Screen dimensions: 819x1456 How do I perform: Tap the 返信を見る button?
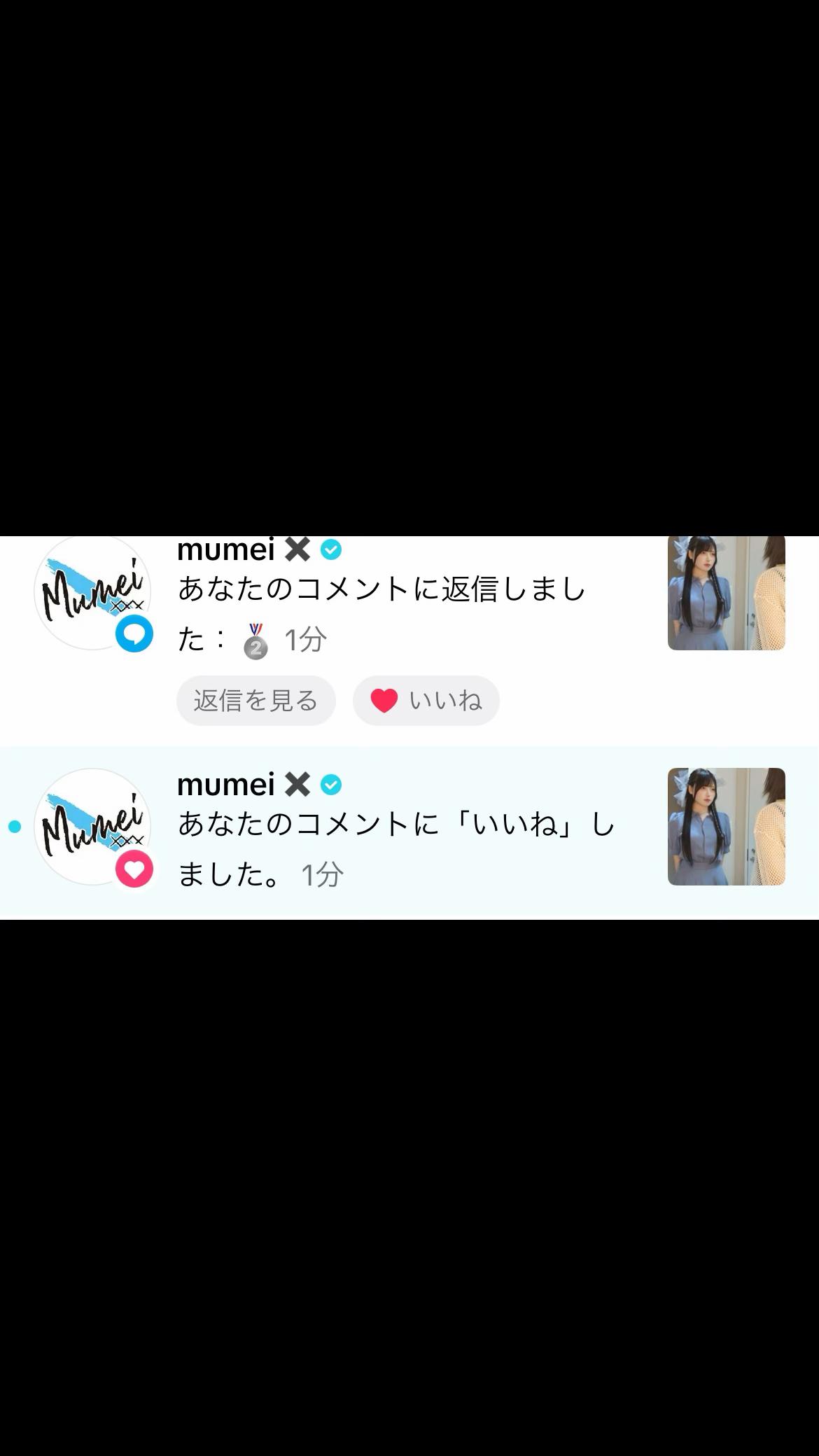point(255,701)
